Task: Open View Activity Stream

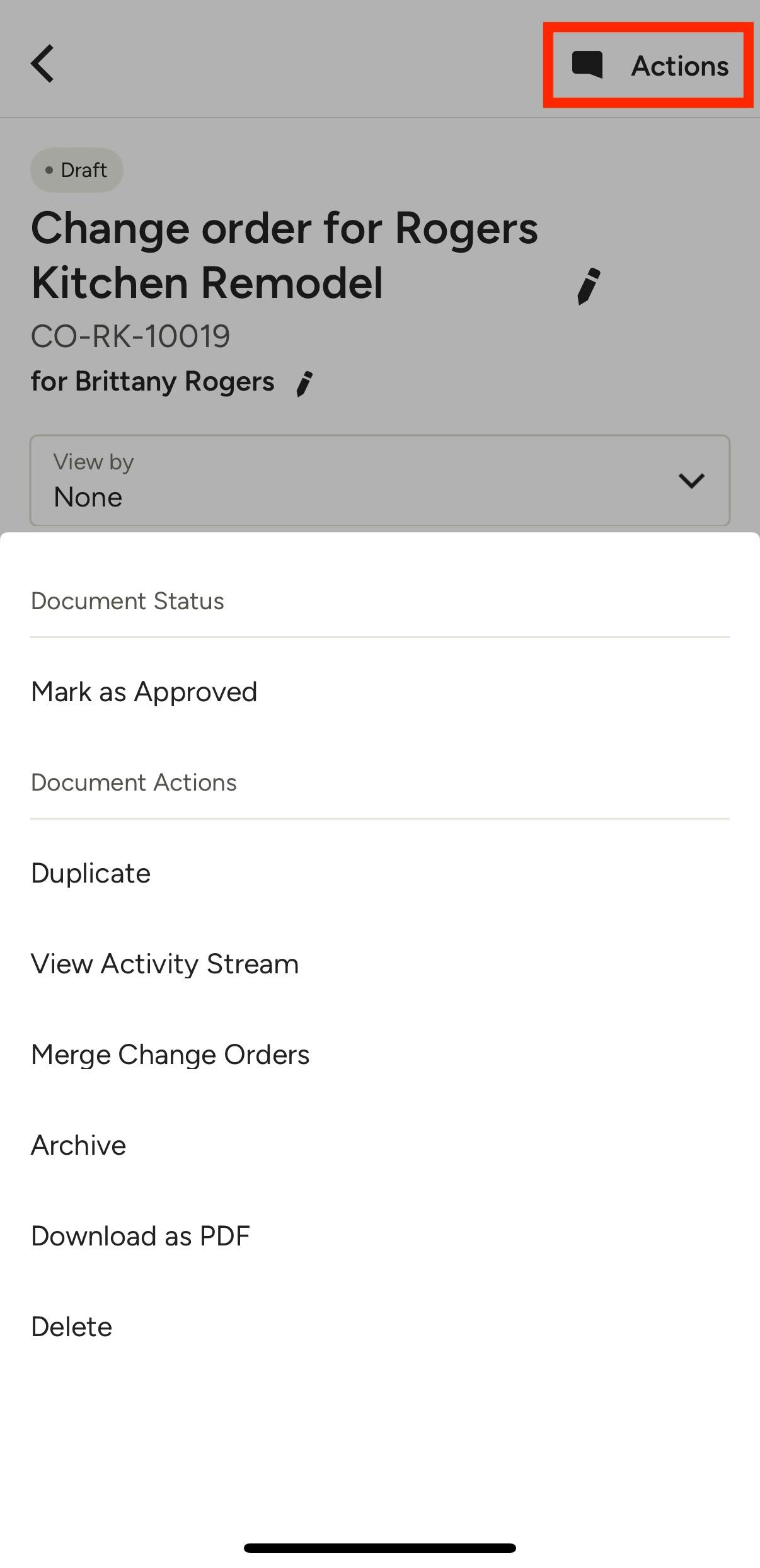Action: click(x=380, y=964)
